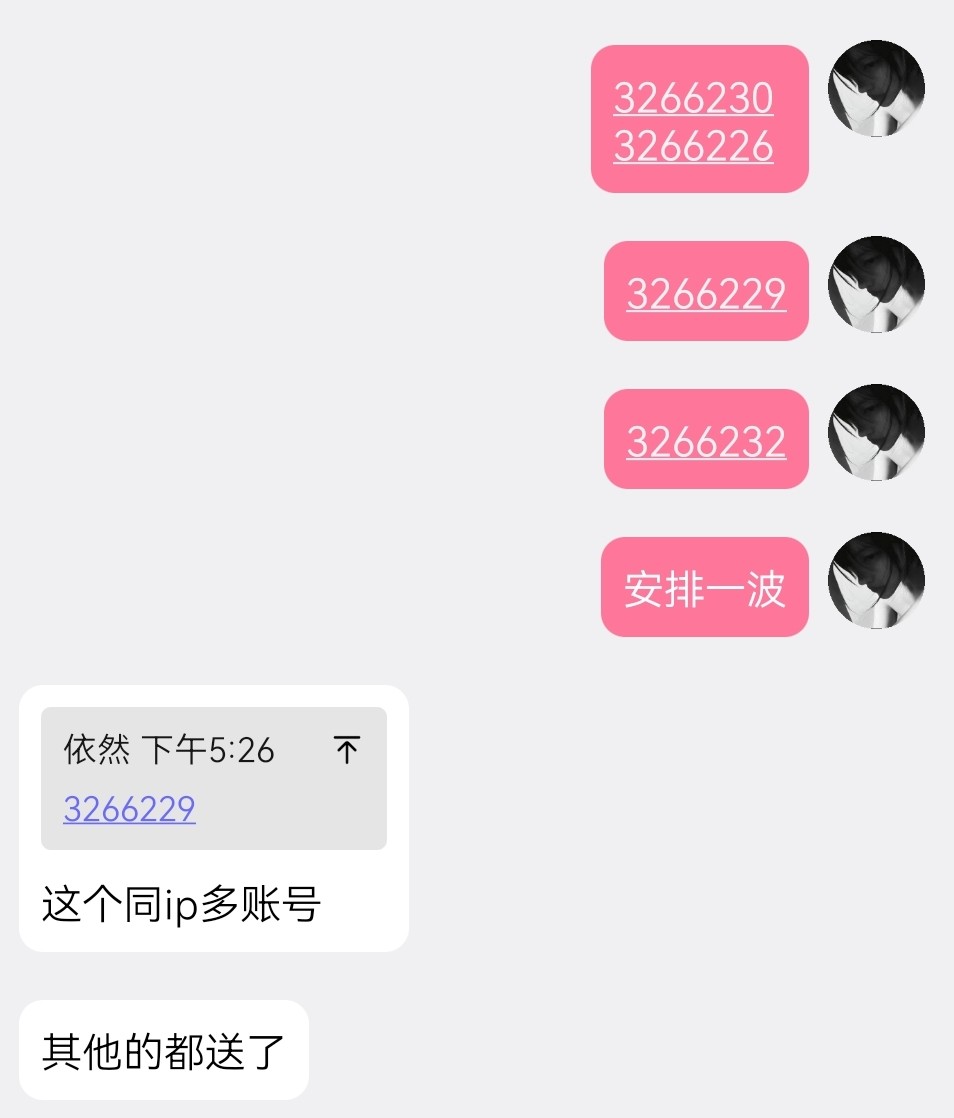
Task: Open the underlined 3266232 link
Action: click(706, 441)
